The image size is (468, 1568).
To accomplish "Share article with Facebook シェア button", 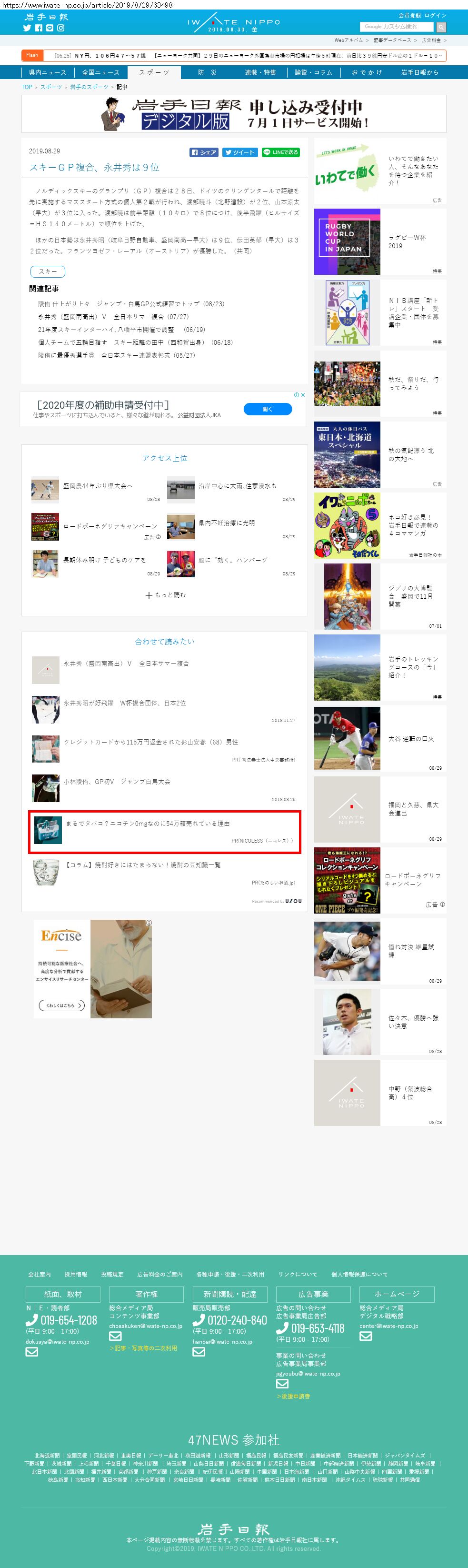I will [204, 152].
